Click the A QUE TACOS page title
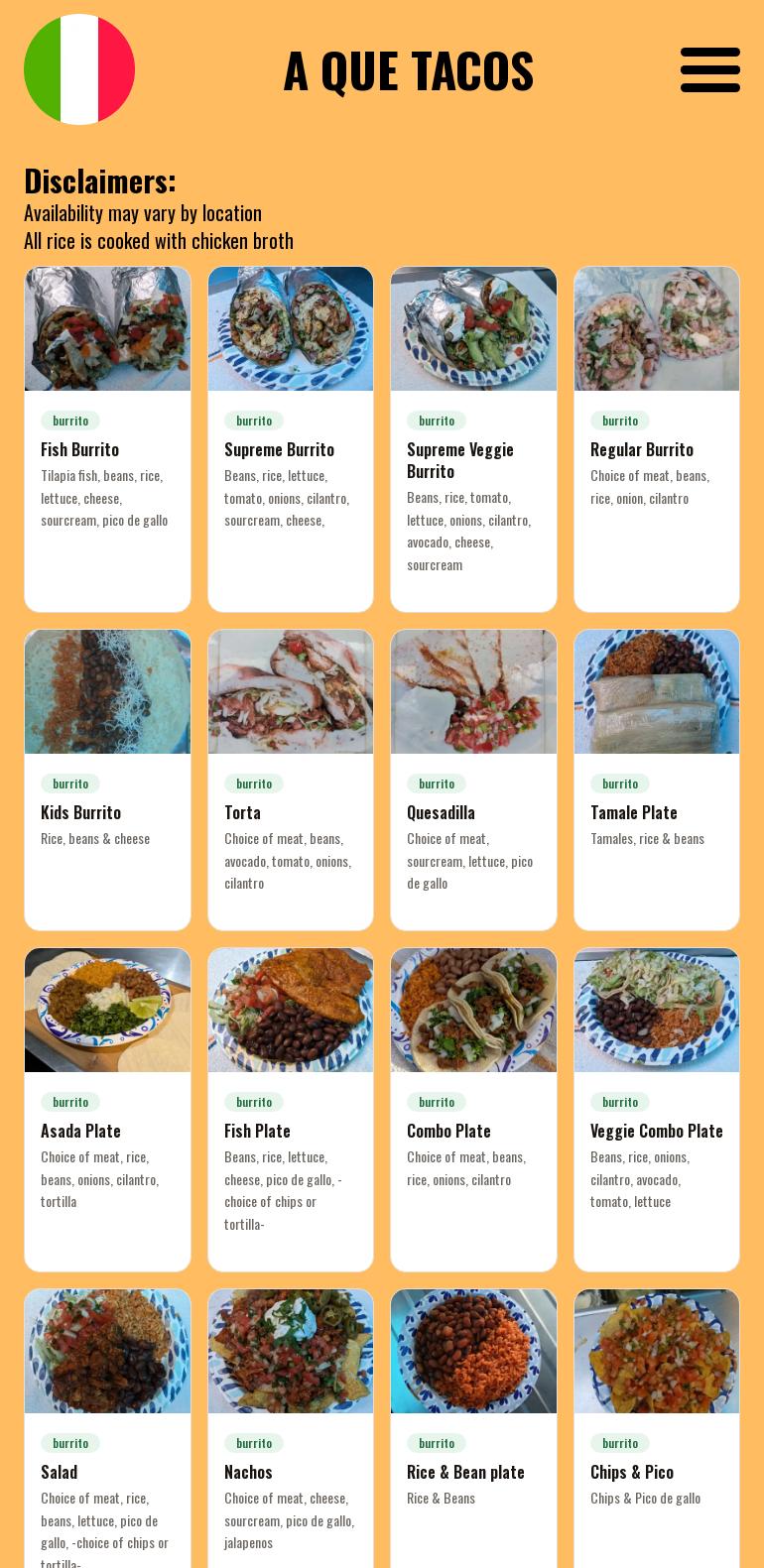The width and height of the screenshot is (764, 1568). (408, 69)
